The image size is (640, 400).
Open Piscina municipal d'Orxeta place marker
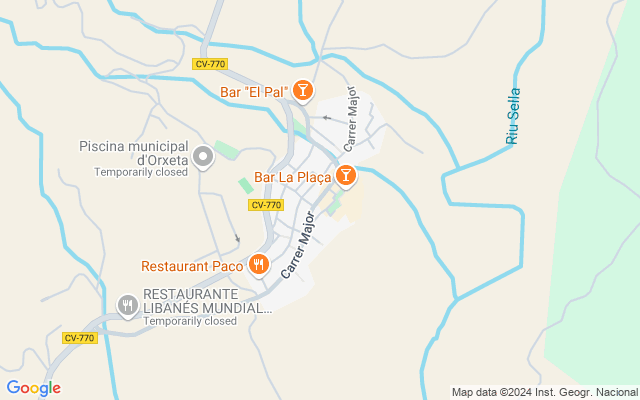click(x=203, y=157)
